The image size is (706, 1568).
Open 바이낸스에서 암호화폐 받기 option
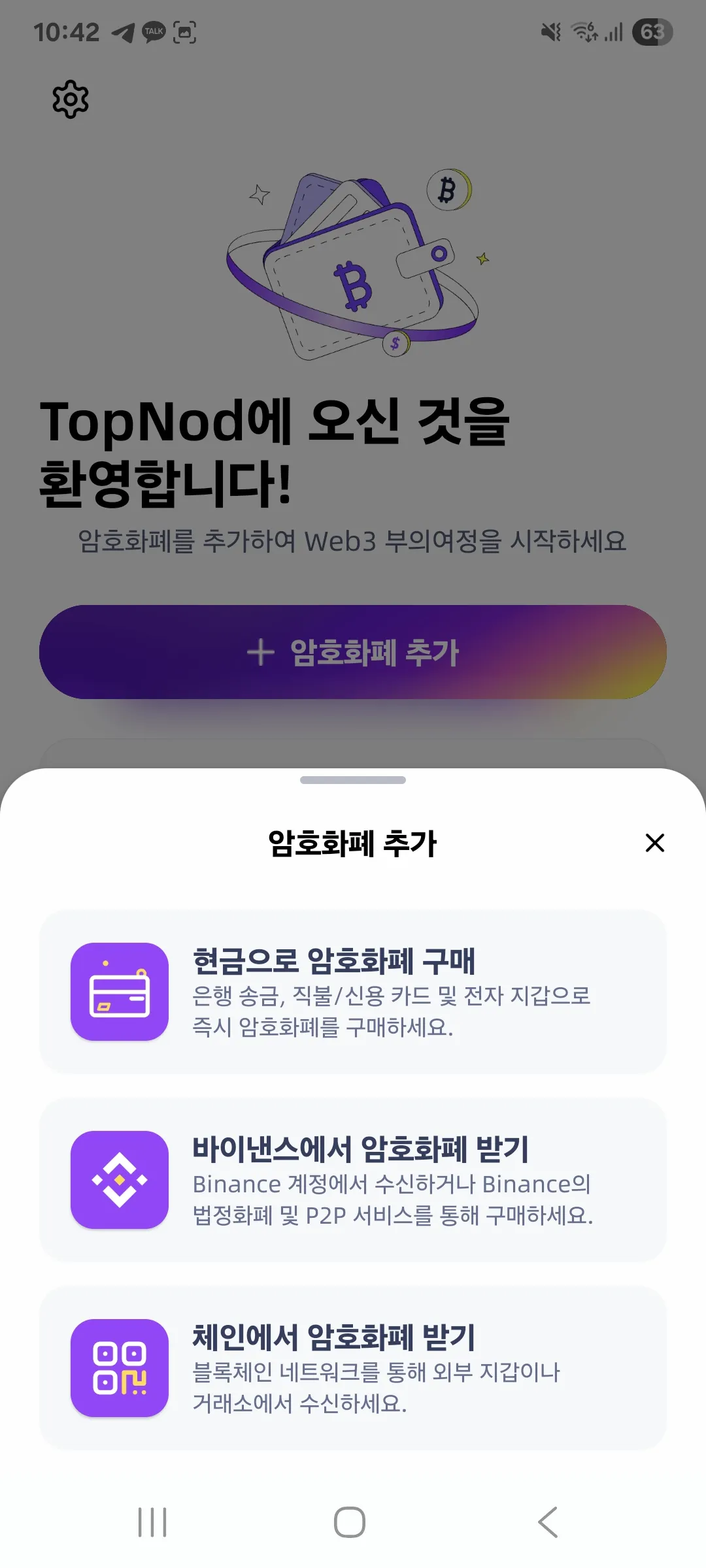(x=353, y=1180)
